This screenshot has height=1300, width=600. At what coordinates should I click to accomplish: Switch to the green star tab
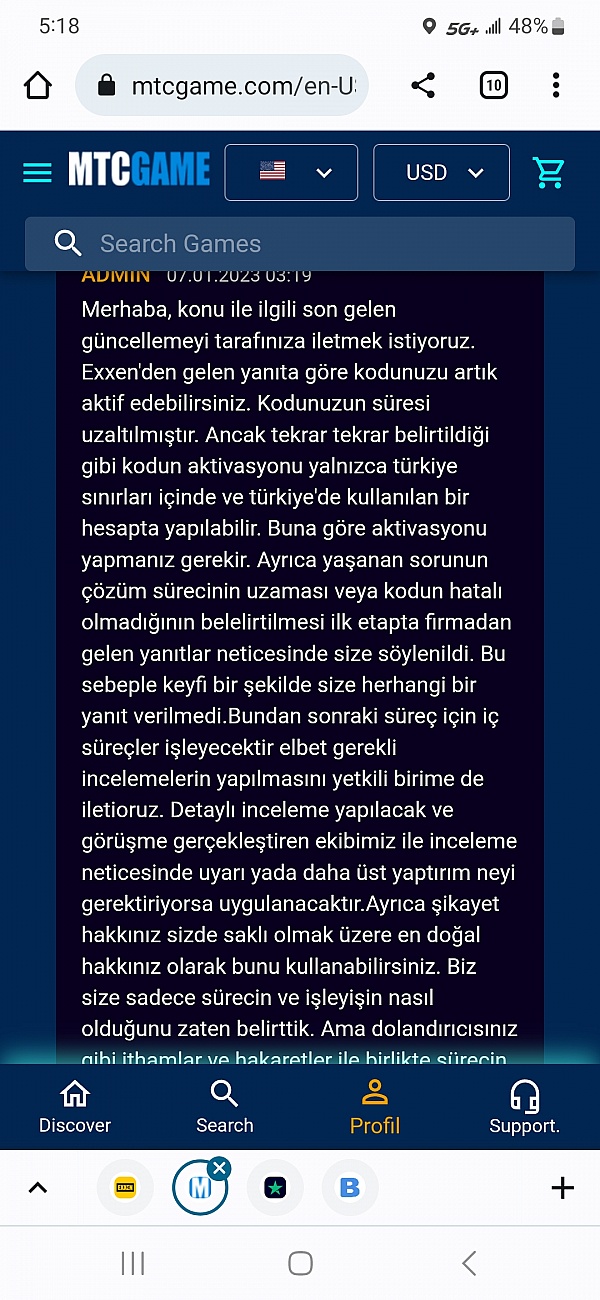[x=275, y=1188]
